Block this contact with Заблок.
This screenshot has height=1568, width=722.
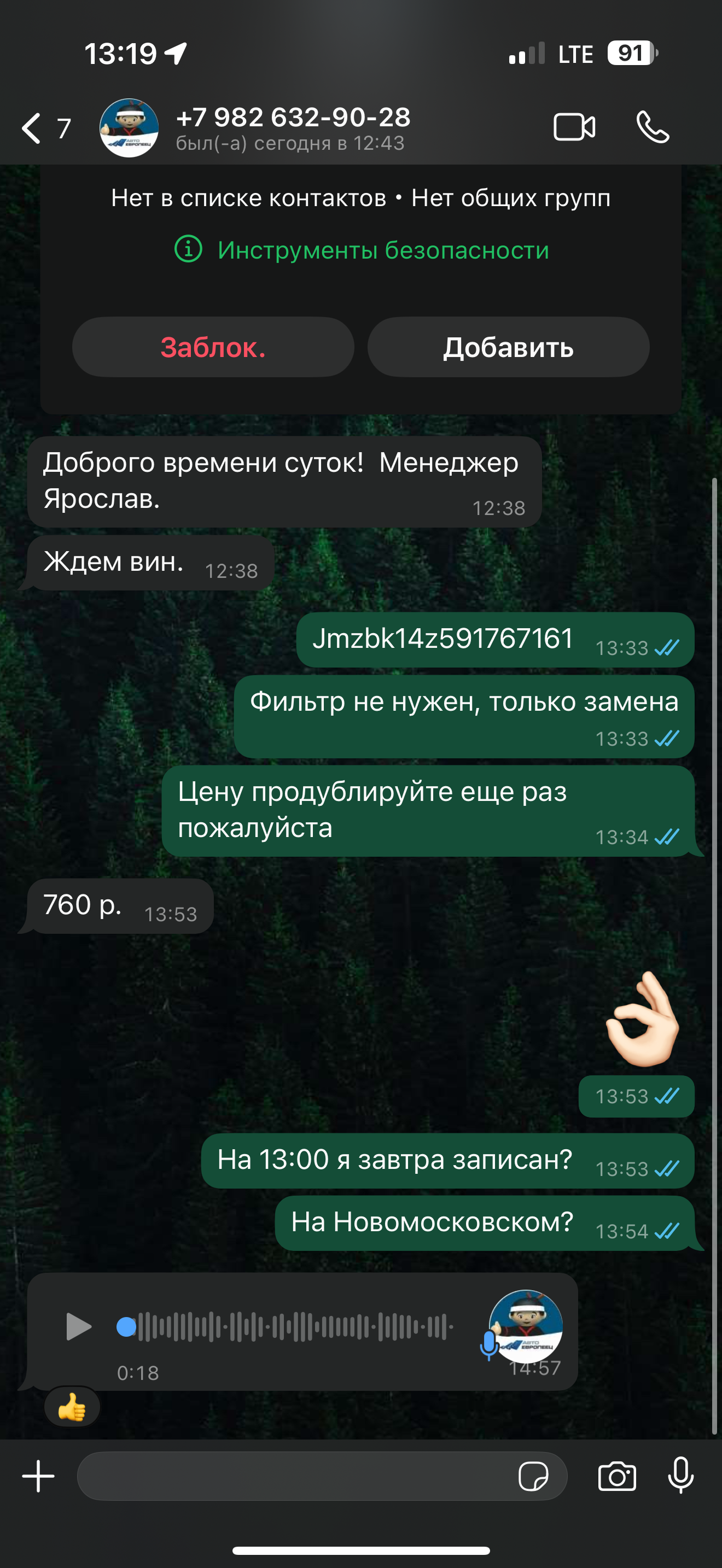click(213, 348)
